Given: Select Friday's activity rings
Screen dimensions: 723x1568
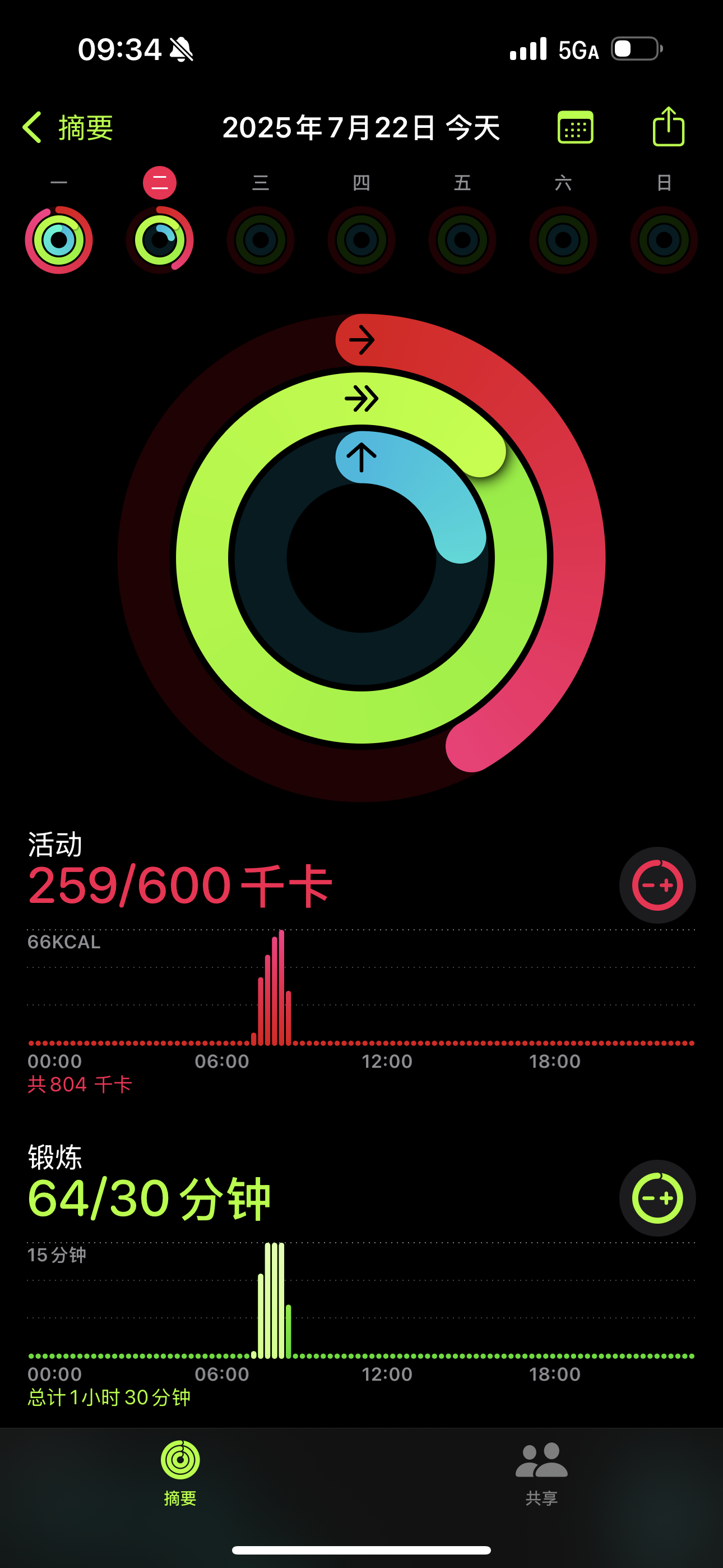Looking at the screenshot, I should tap(462, 240).
